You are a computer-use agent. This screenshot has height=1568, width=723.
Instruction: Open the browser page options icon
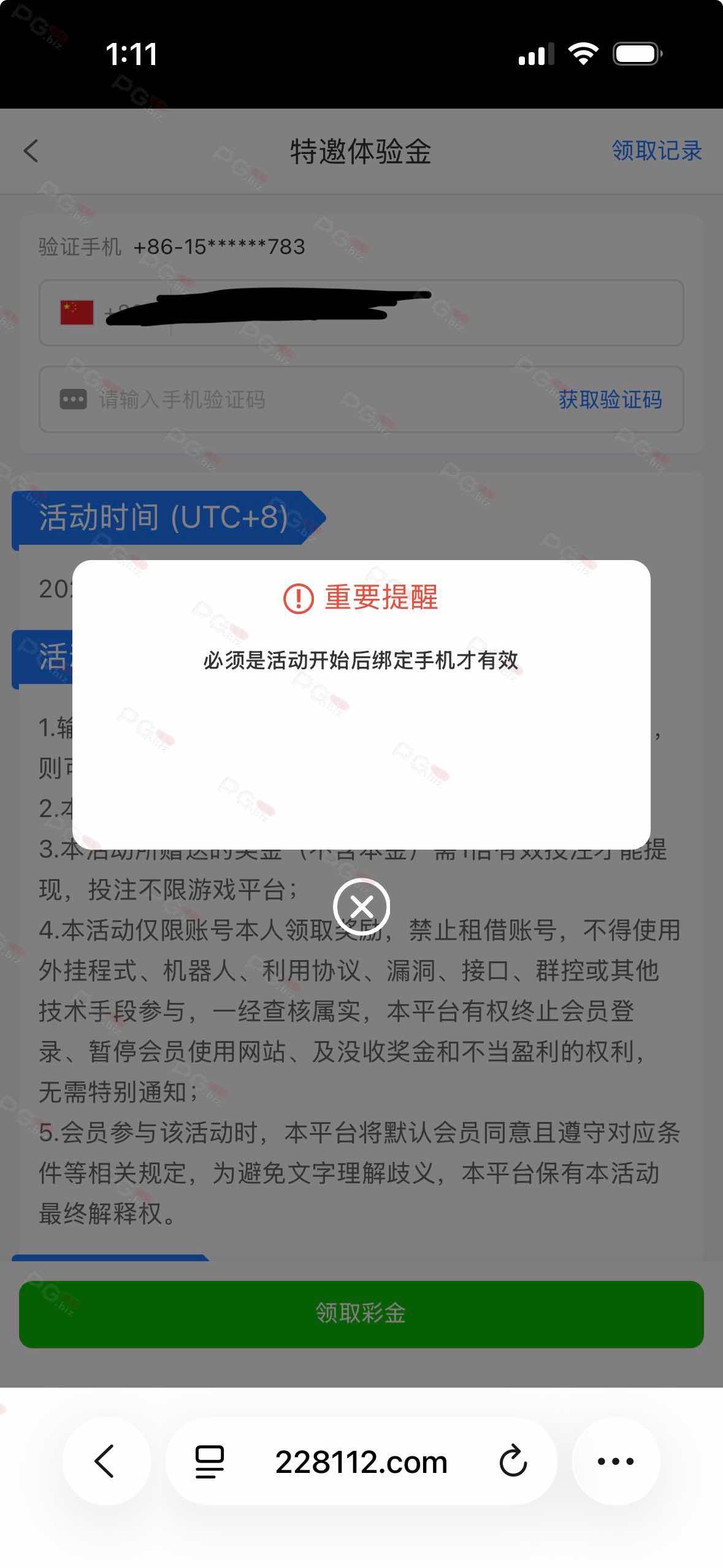210,1461
